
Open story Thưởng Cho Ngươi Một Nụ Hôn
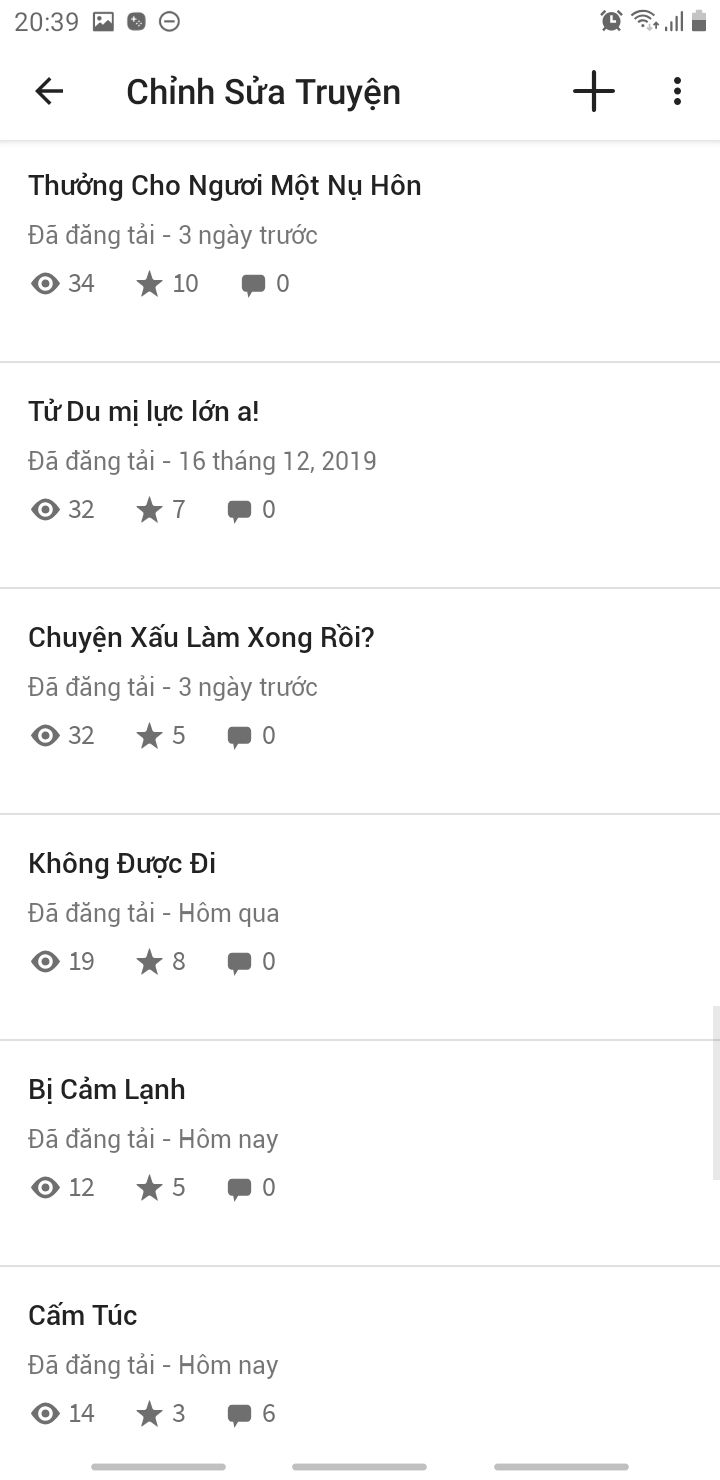pyautogui.click(x=225, y=186)
